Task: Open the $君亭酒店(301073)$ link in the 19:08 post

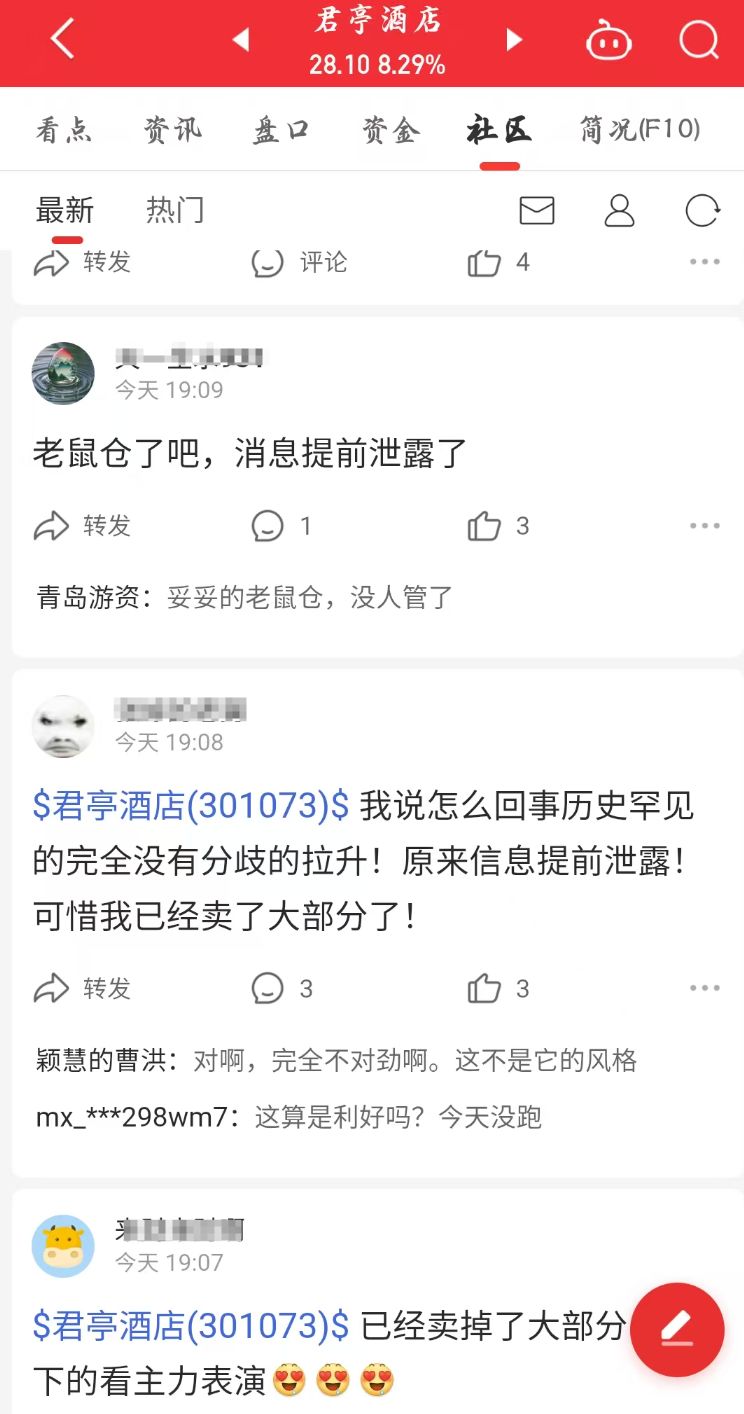Action: [190, 806]
